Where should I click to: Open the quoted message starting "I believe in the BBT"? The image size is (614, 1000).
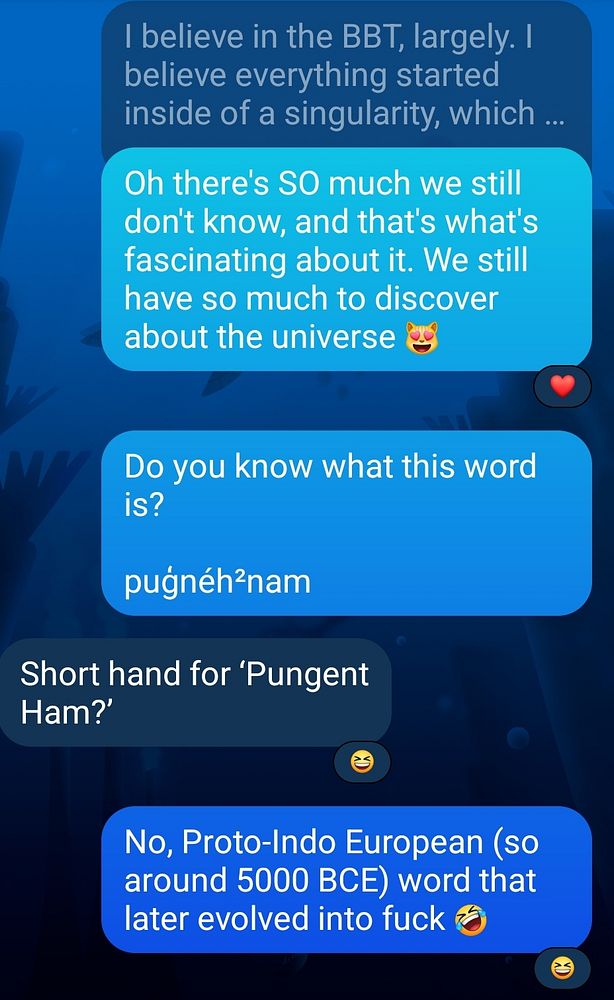[x=345, y=75]
